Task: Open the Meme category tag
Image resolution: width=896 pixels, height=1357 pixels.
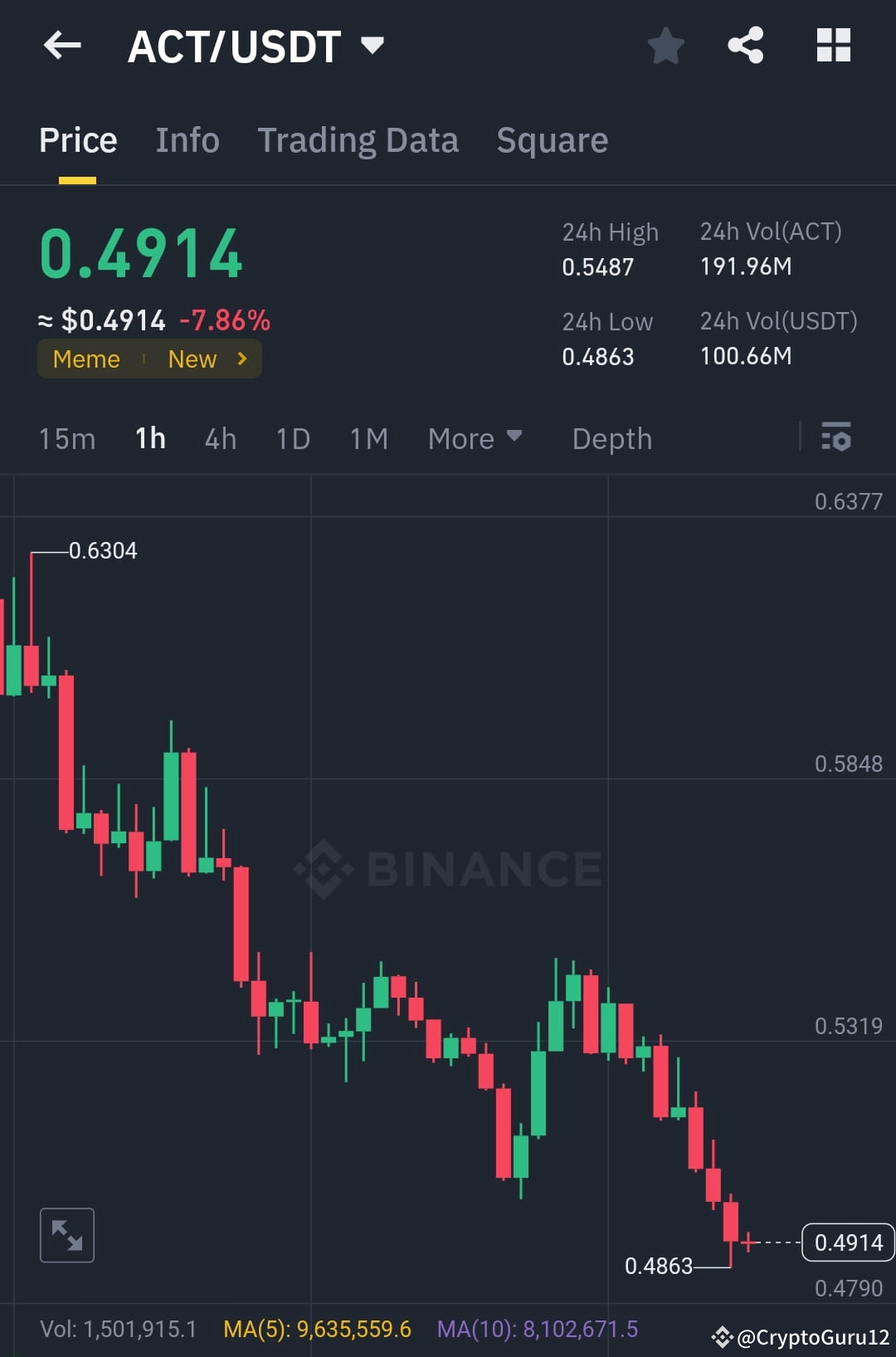Action: (x=86, y=359)
